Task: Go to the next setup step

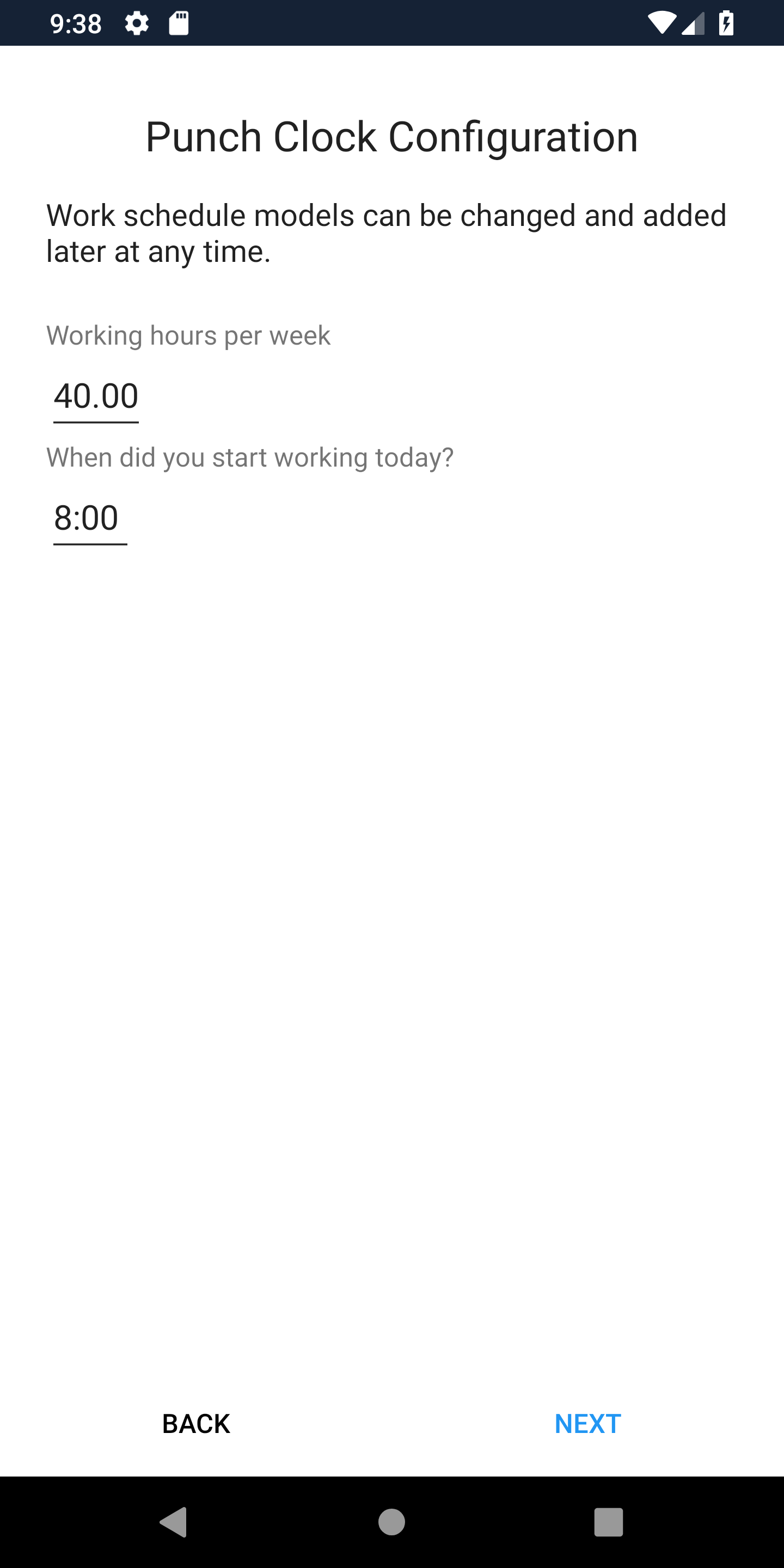Action: tap(587, 1424)
